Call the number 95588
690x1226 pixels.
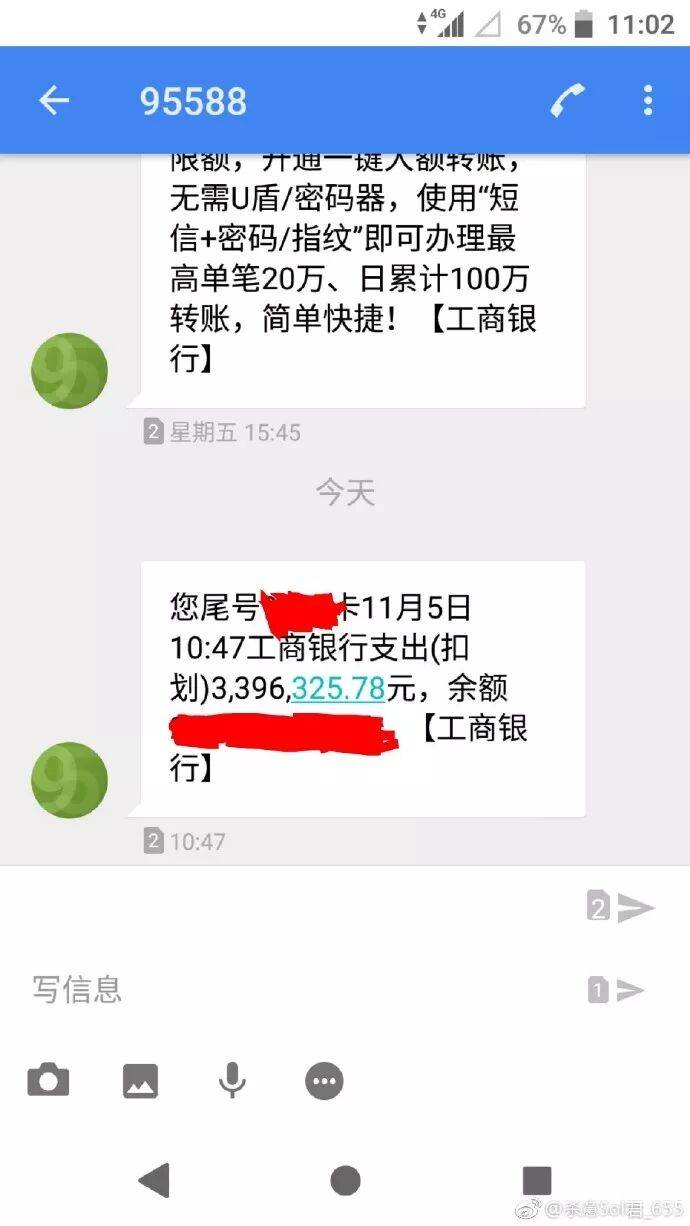click(568, 101)
